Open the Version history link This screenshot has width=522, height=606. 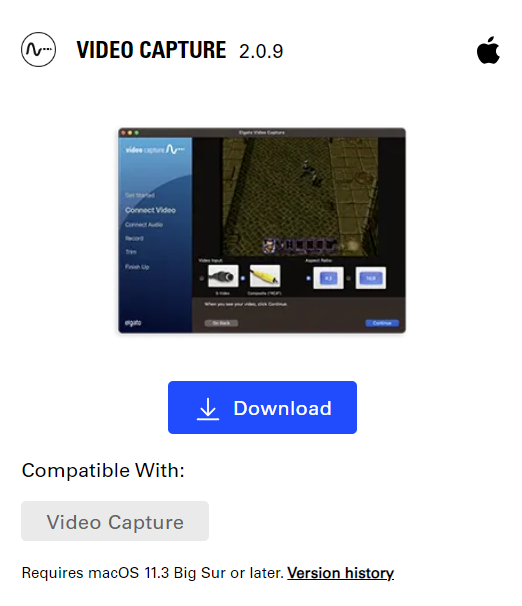340,573
